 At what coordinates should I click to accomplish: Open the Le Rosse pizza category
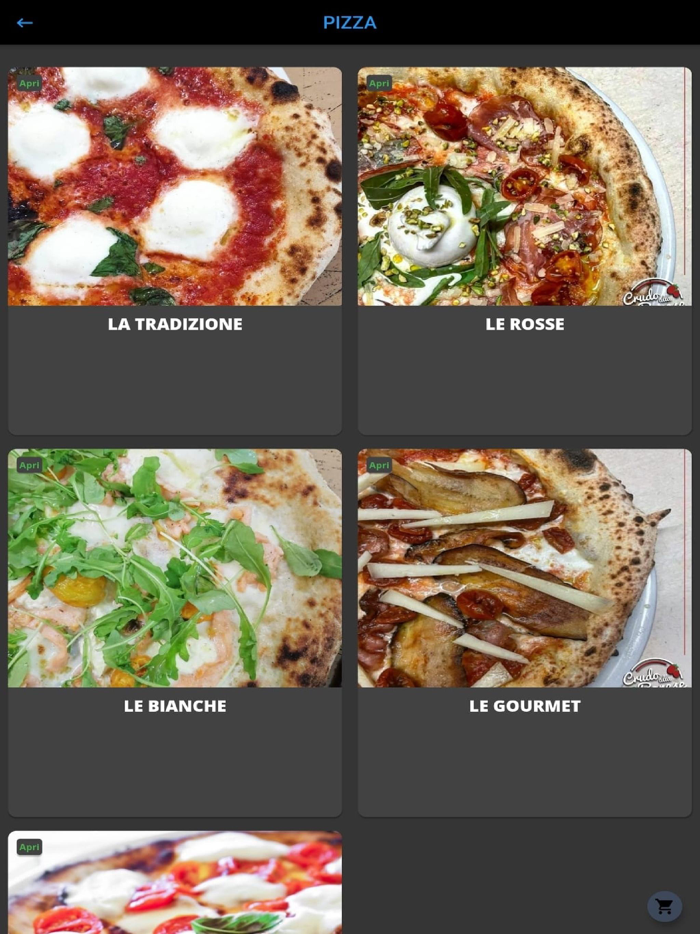coord(524,250)
